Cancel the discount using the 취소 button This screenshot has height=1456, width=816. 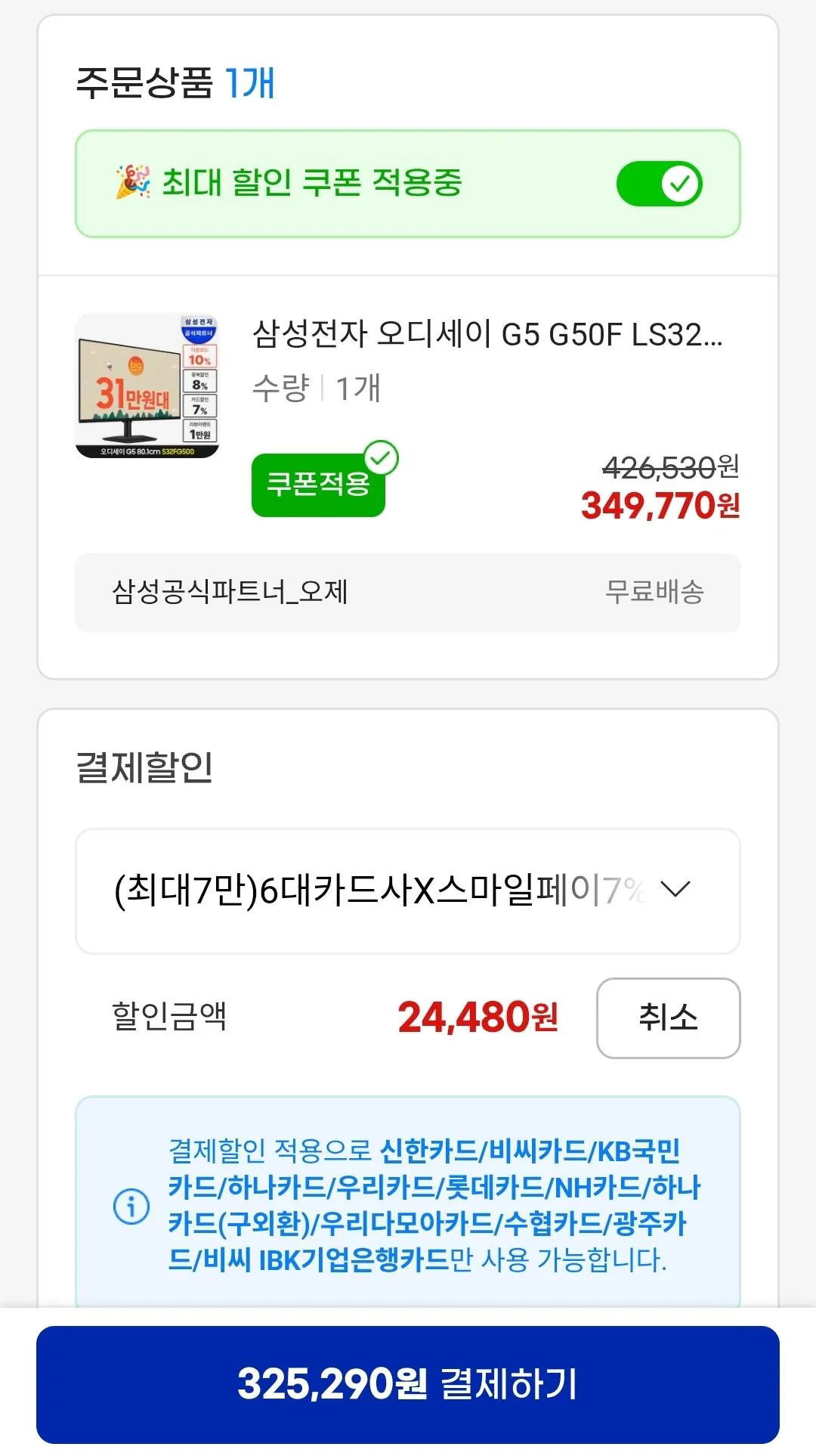(x=668, y=1018)
